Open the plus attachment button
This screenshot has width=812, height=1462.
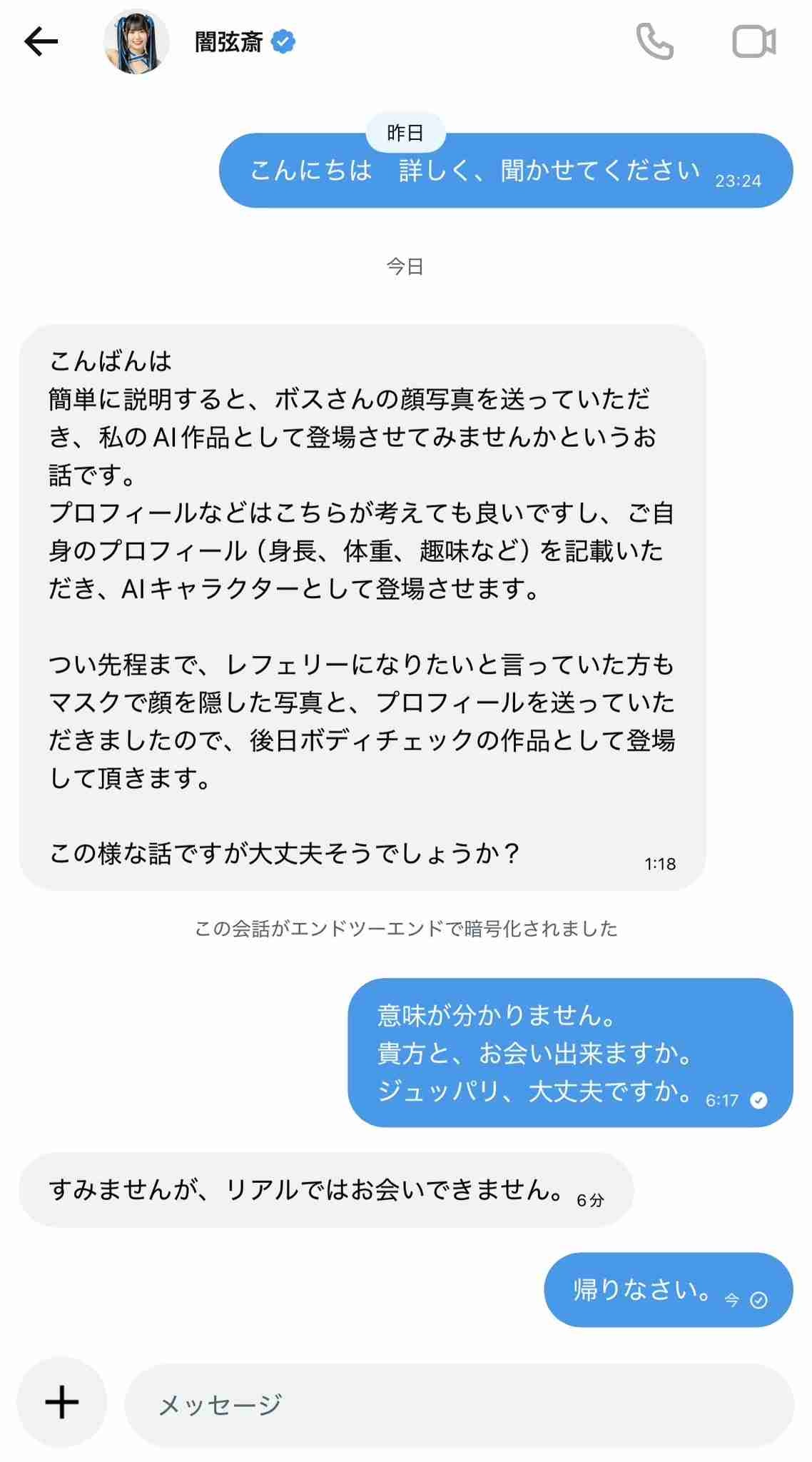pos(62,1402)
